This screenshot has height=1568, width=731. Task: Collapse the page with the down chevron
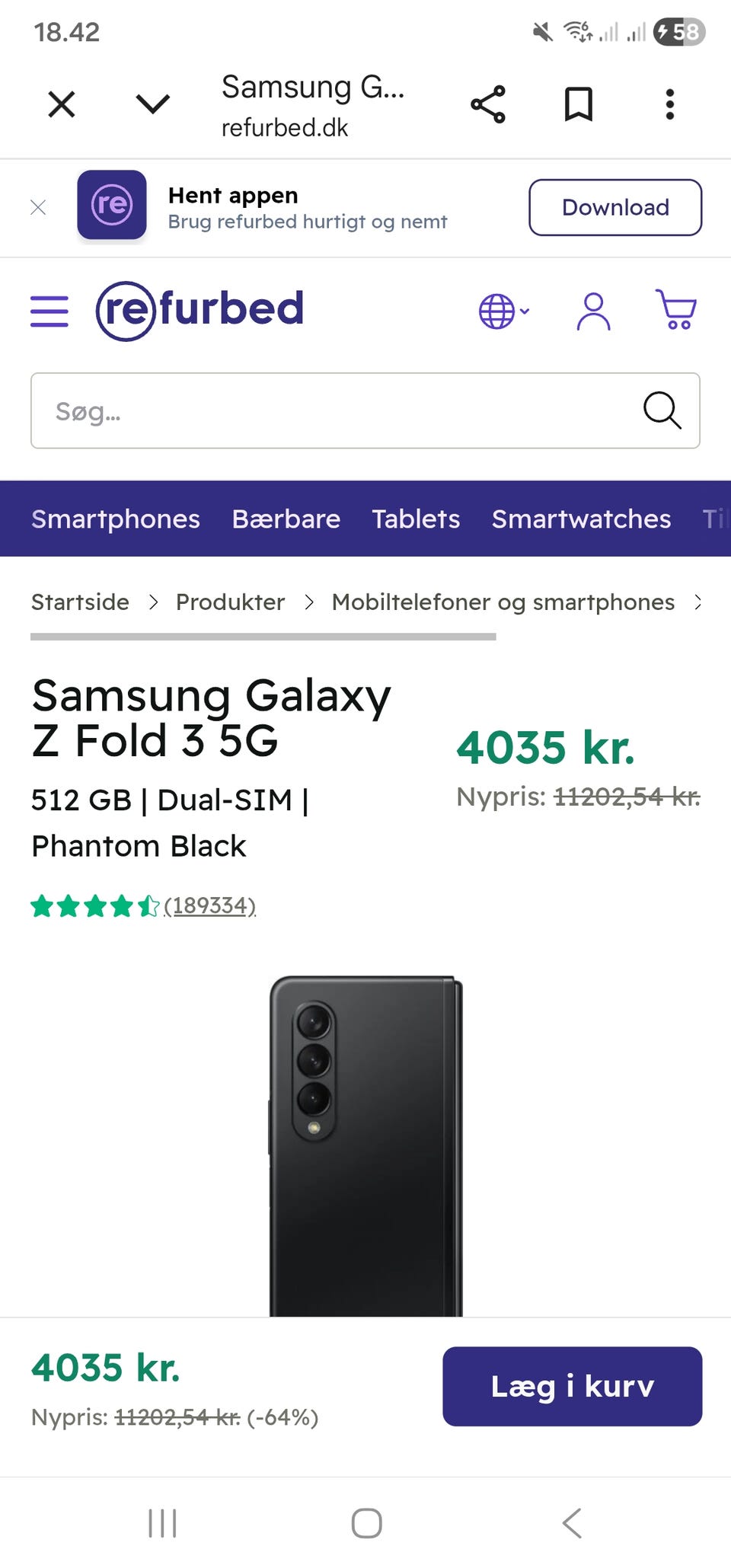pos(152,104)
